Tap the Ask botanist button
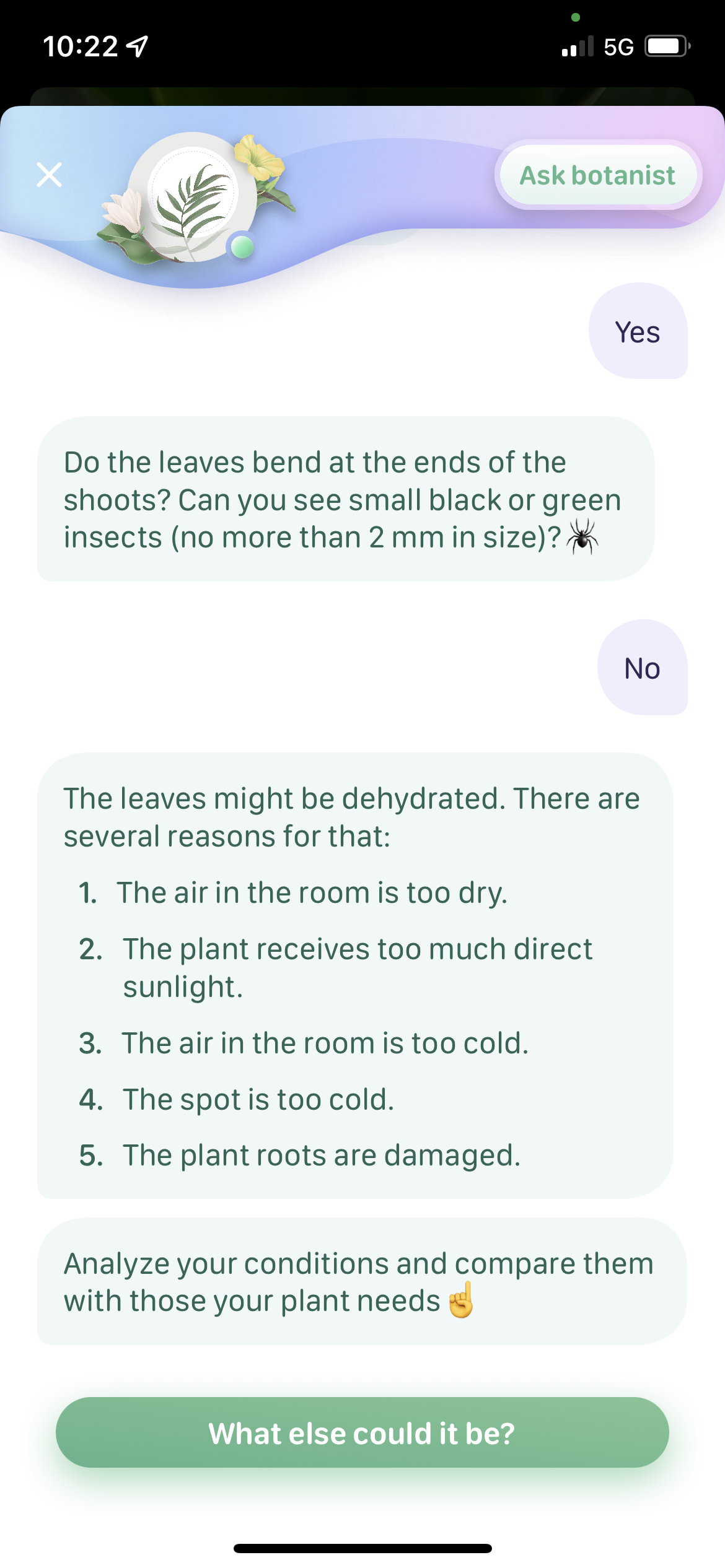The height and width of the screenshot is (1568, 725). (597, 175)
